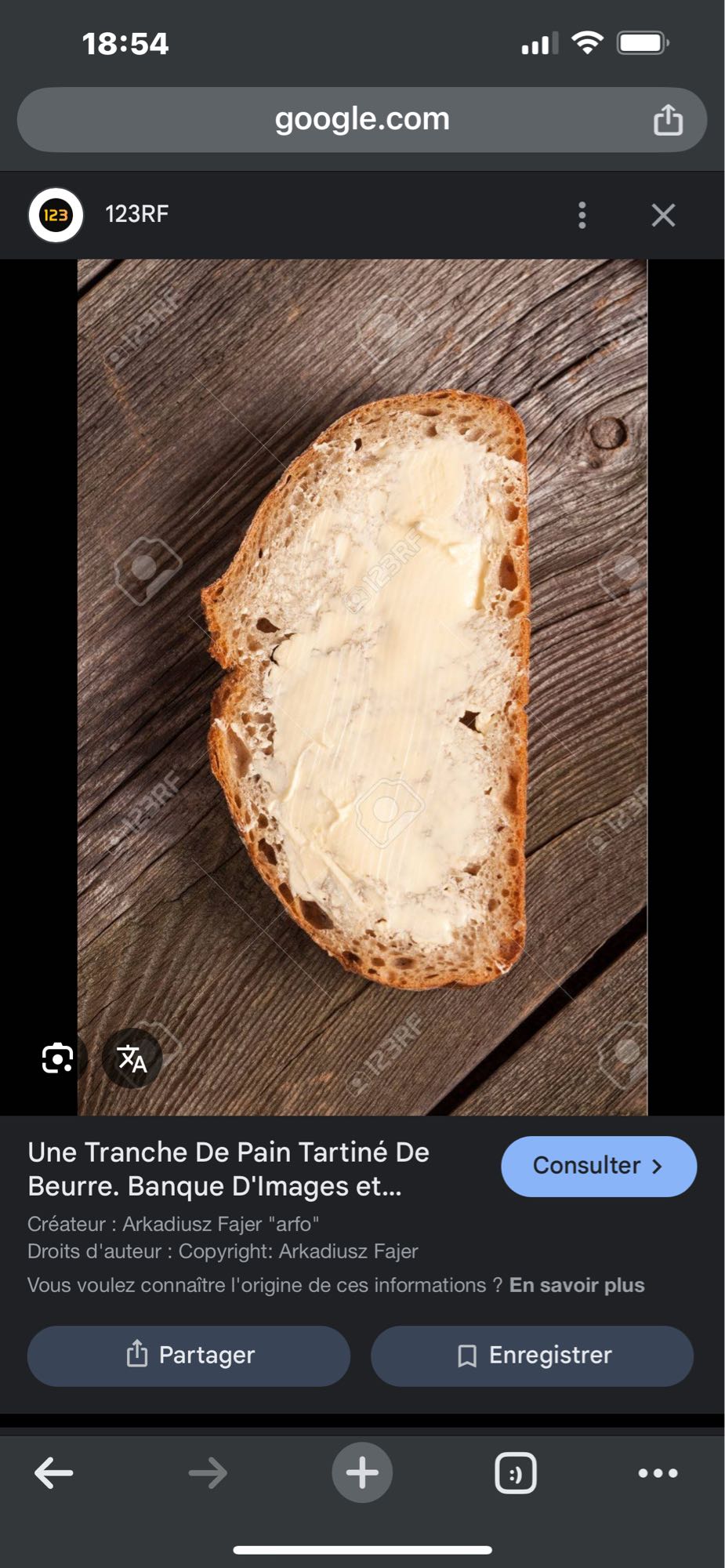Open the three-dot overflow menu
Image resolution: width=725 pixels, height=1568 pixels.
[582, 214]
